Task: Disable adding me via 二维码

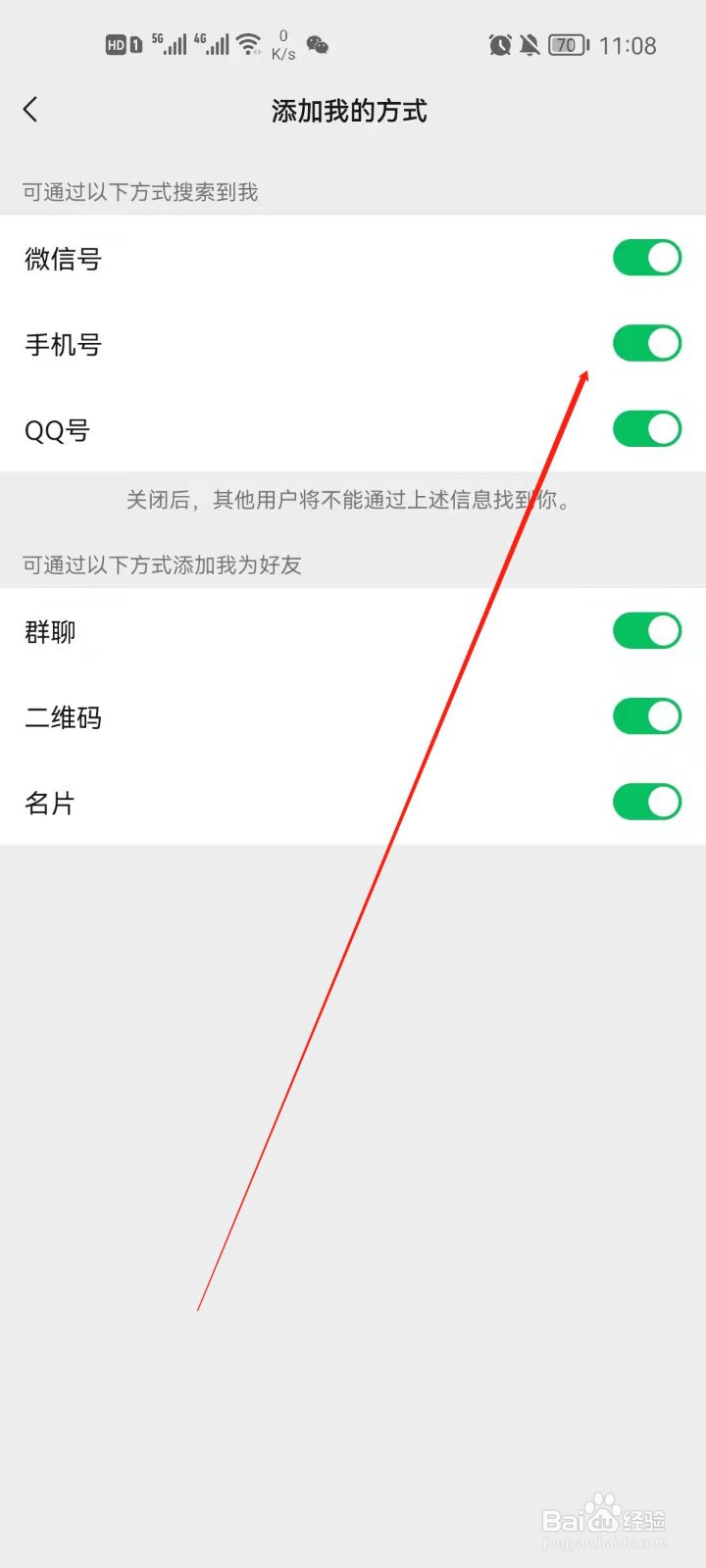Action: click(x=646, y=715)
